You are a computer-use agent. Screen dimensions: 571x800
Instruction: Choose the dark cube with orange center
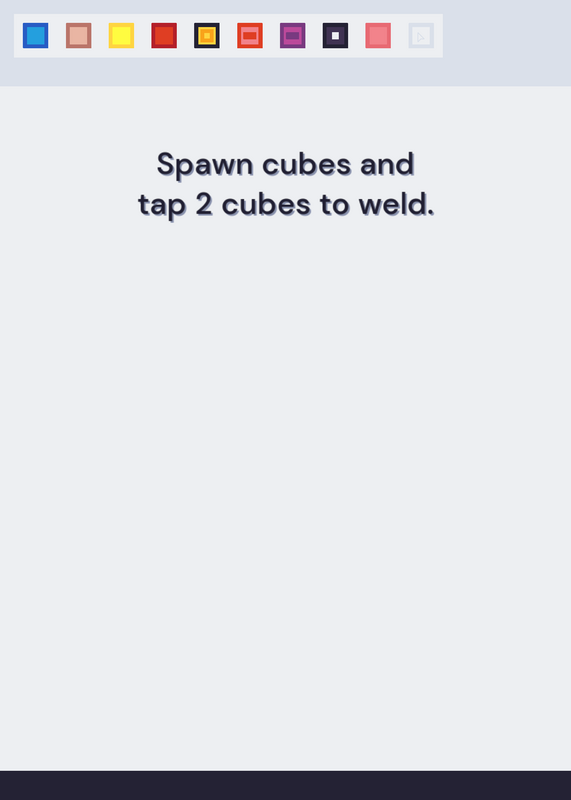click(x=207, y=36)
